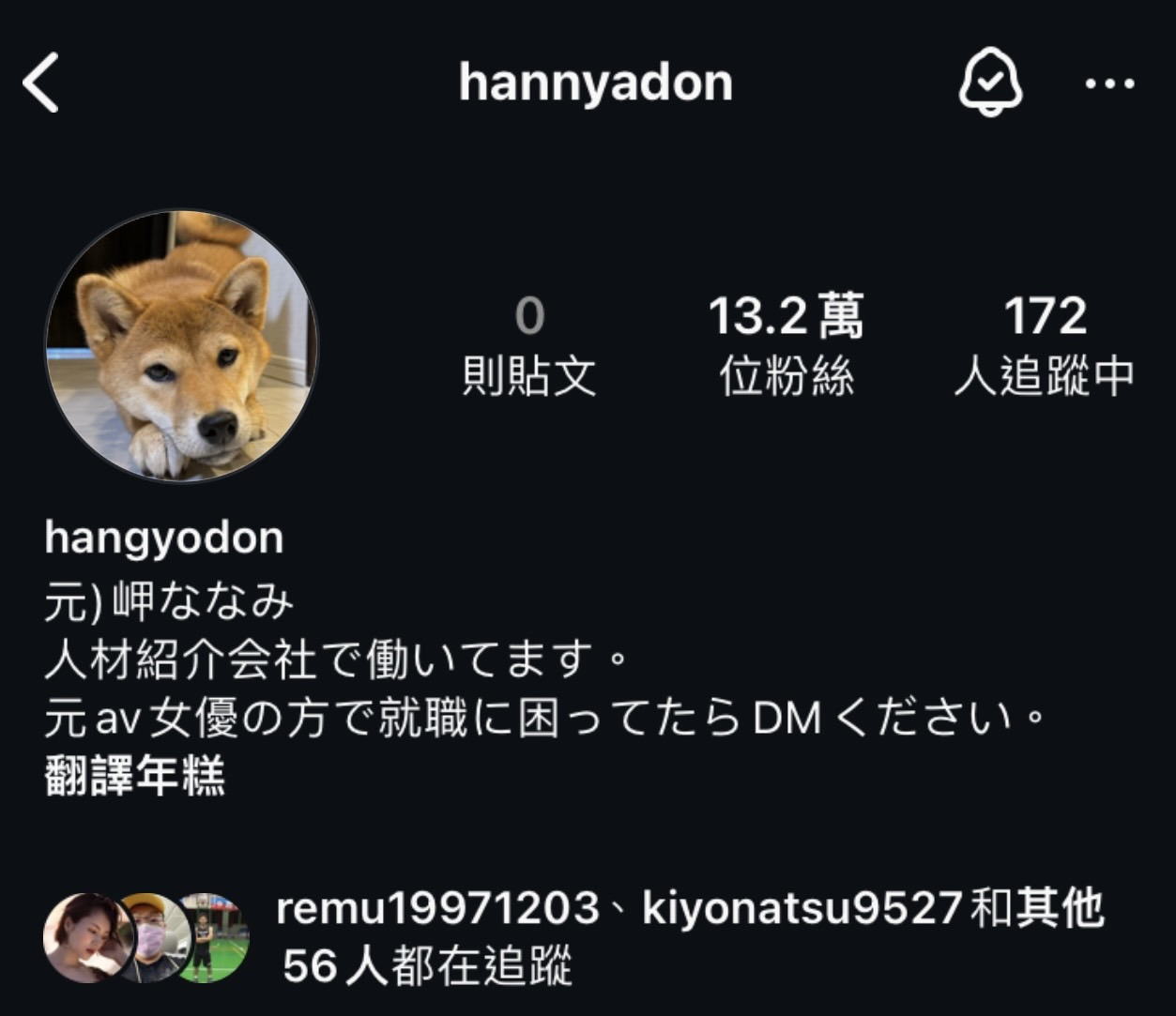The height and width of the screenshot is (1016, 1176).
Task: Open the notification bell settings
Action: (989, 83)
